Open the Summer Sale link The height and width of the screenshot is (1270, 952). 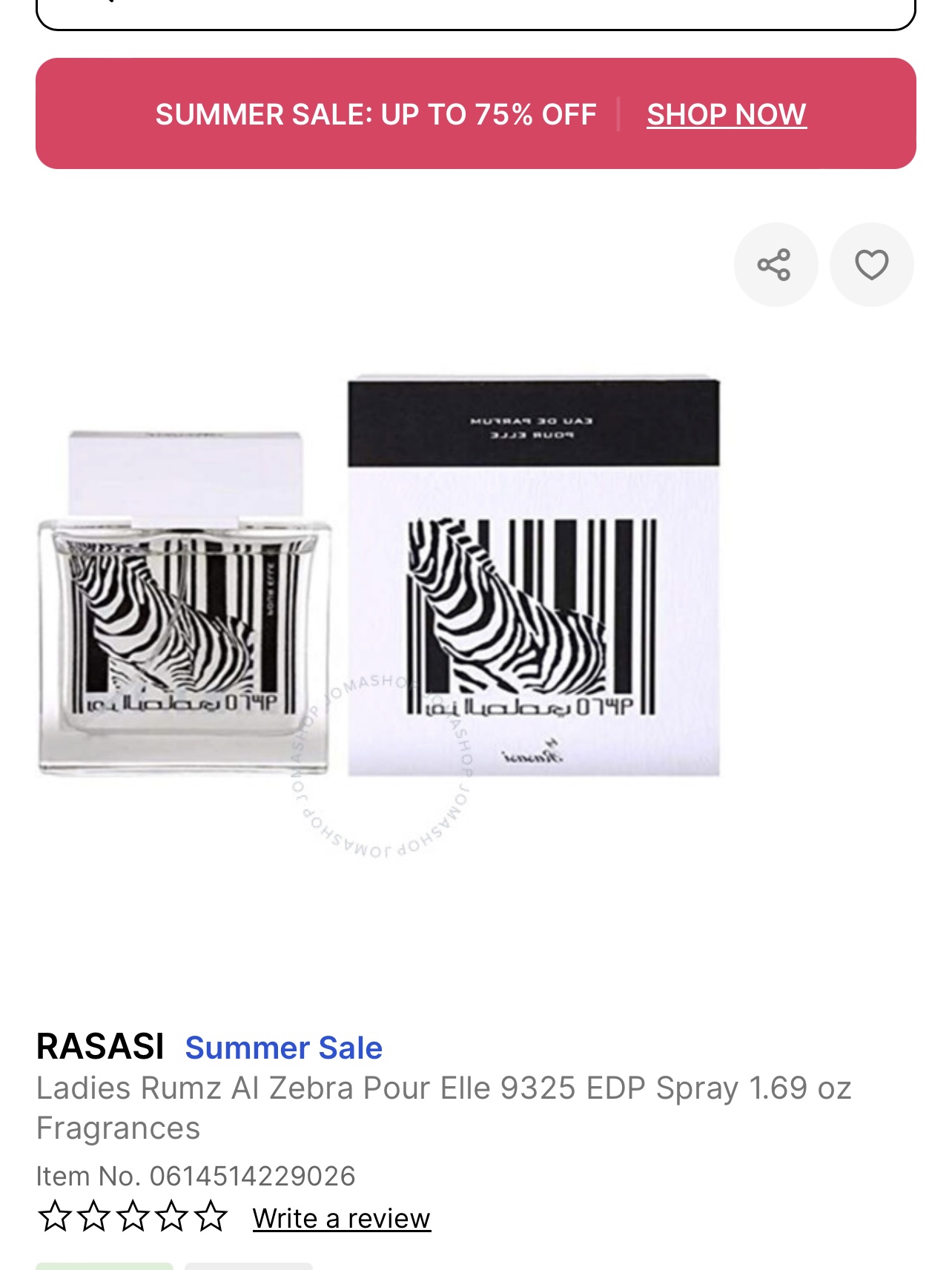click(283, 1048)
